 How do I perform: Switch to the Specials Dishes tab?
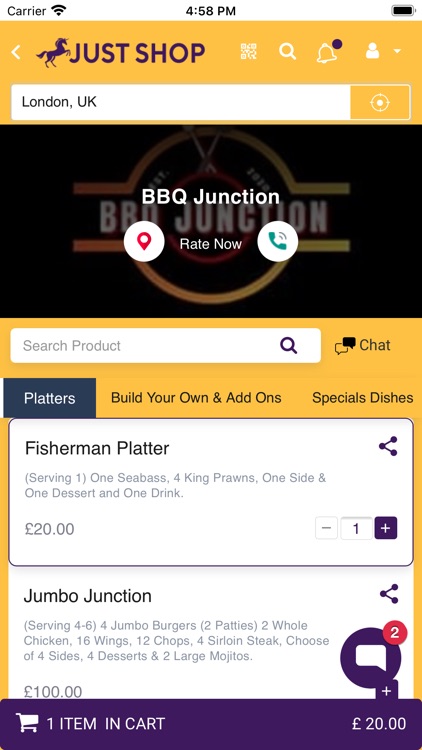[363, 398]
